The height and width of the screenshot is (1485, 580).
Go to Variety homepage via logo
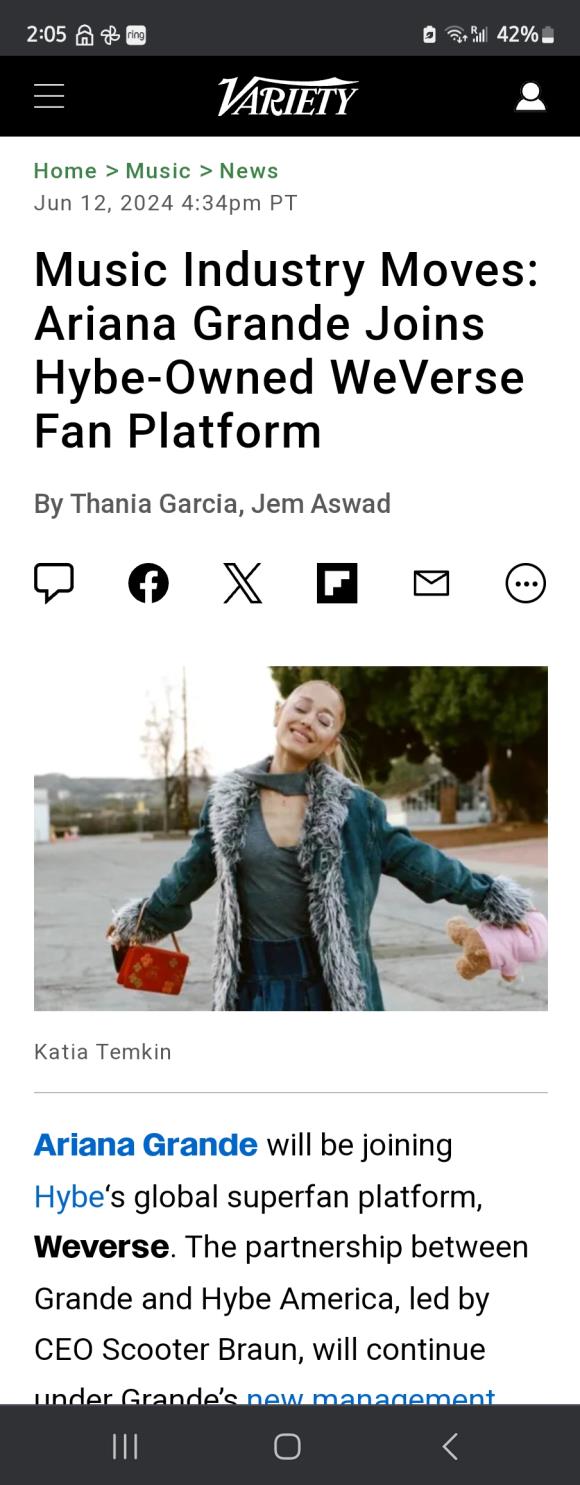288,96
